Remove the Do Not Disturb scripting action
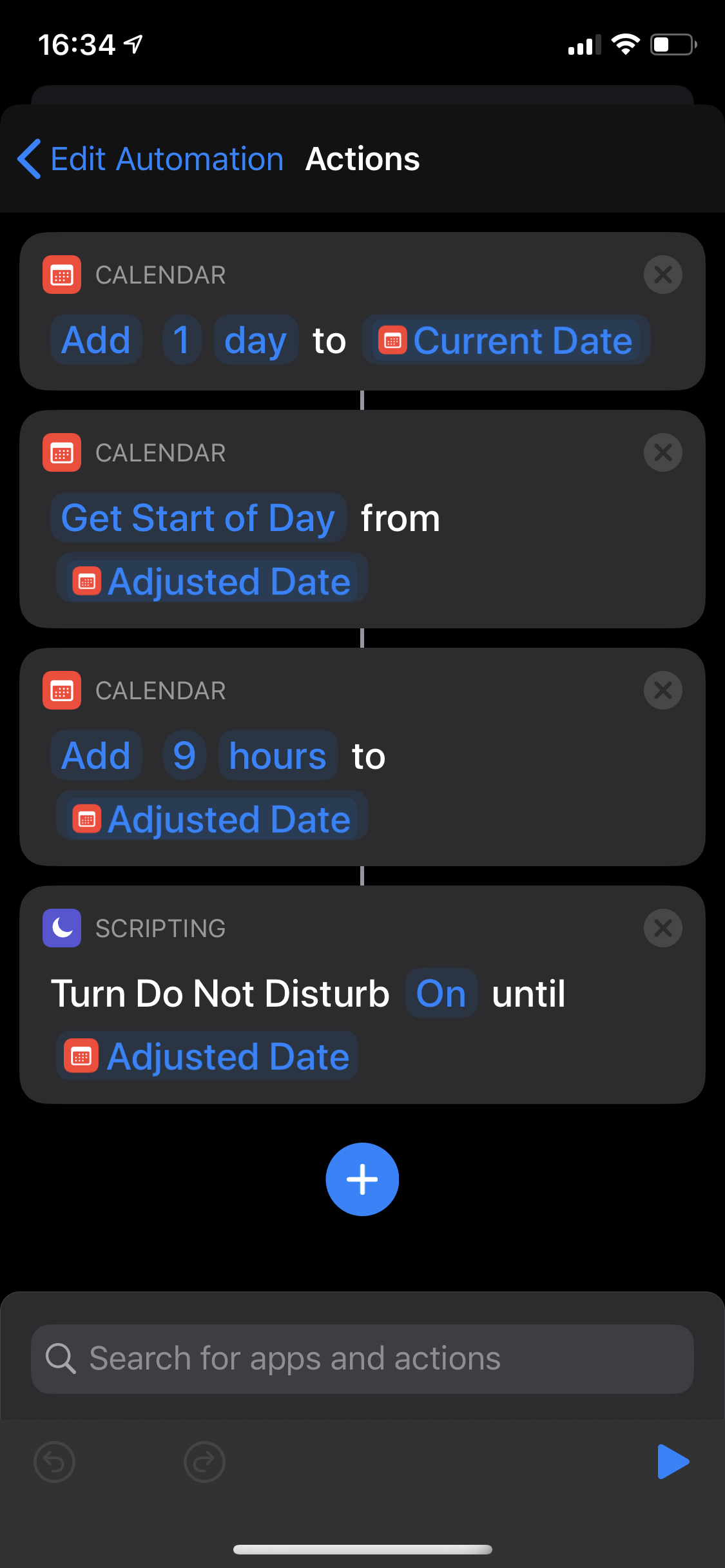This screenshot has height=1568, width=725. pyautogui.click(x=662, y=928)
